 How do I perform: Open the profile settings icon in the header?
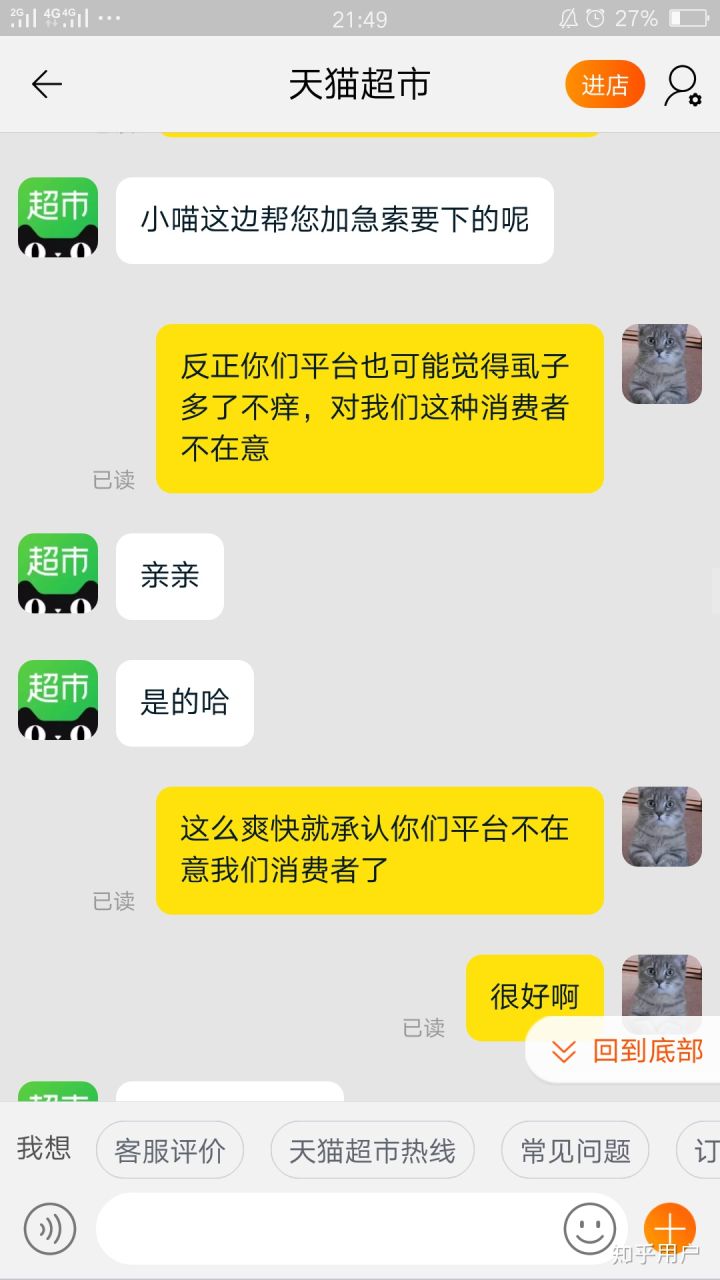coord(682,86)
